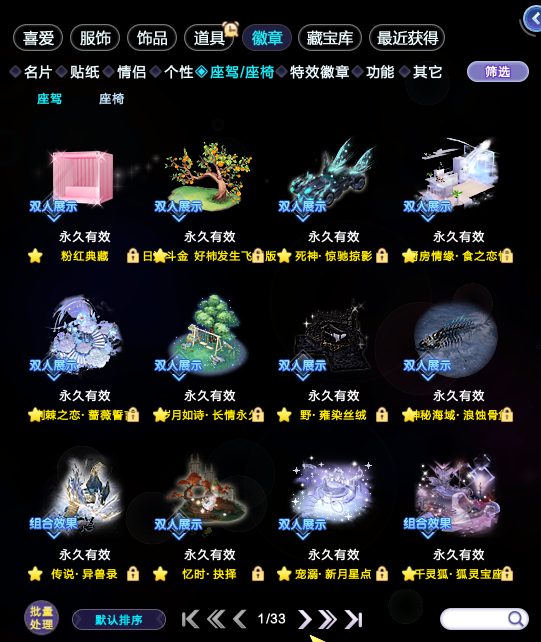Switch to the 藏宝库 tab
Viewport: 541px width, 642px height.
click(x=330, y=38)
